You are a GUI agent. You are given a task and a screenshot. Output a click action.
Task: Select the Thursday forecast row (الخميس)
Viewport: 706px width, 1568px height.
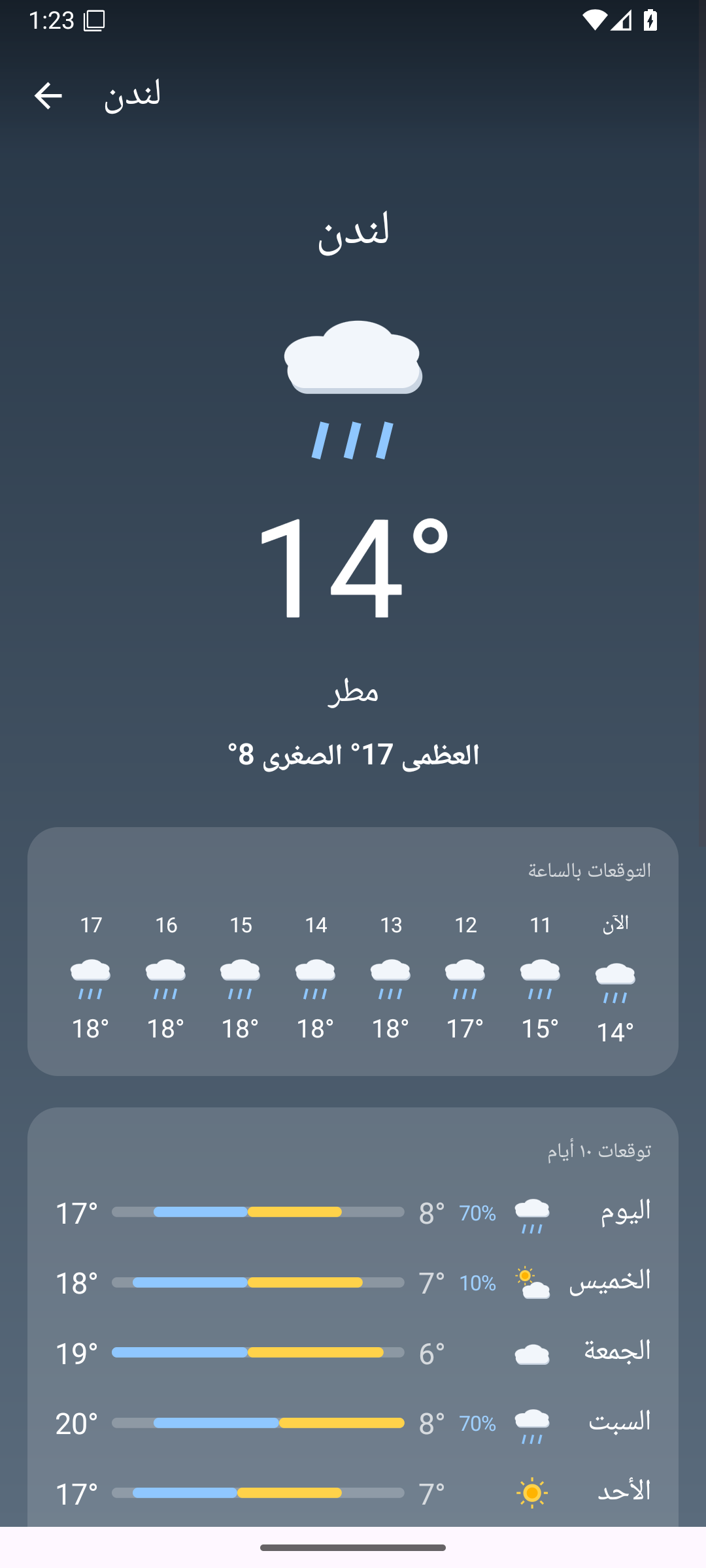pyautogui.click(x=353, y=1282)
